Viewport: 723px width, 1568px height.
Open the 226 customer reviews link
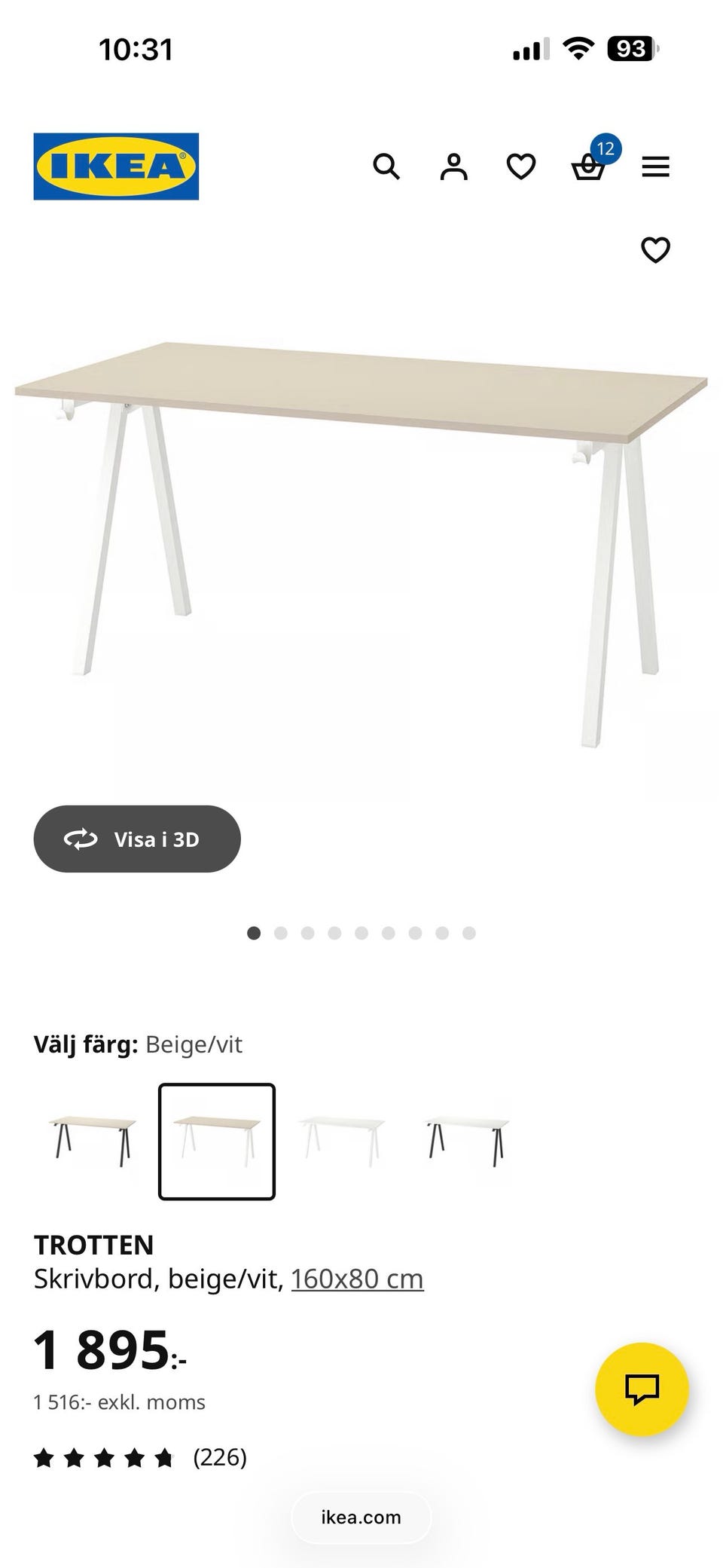pos(219,1457)
